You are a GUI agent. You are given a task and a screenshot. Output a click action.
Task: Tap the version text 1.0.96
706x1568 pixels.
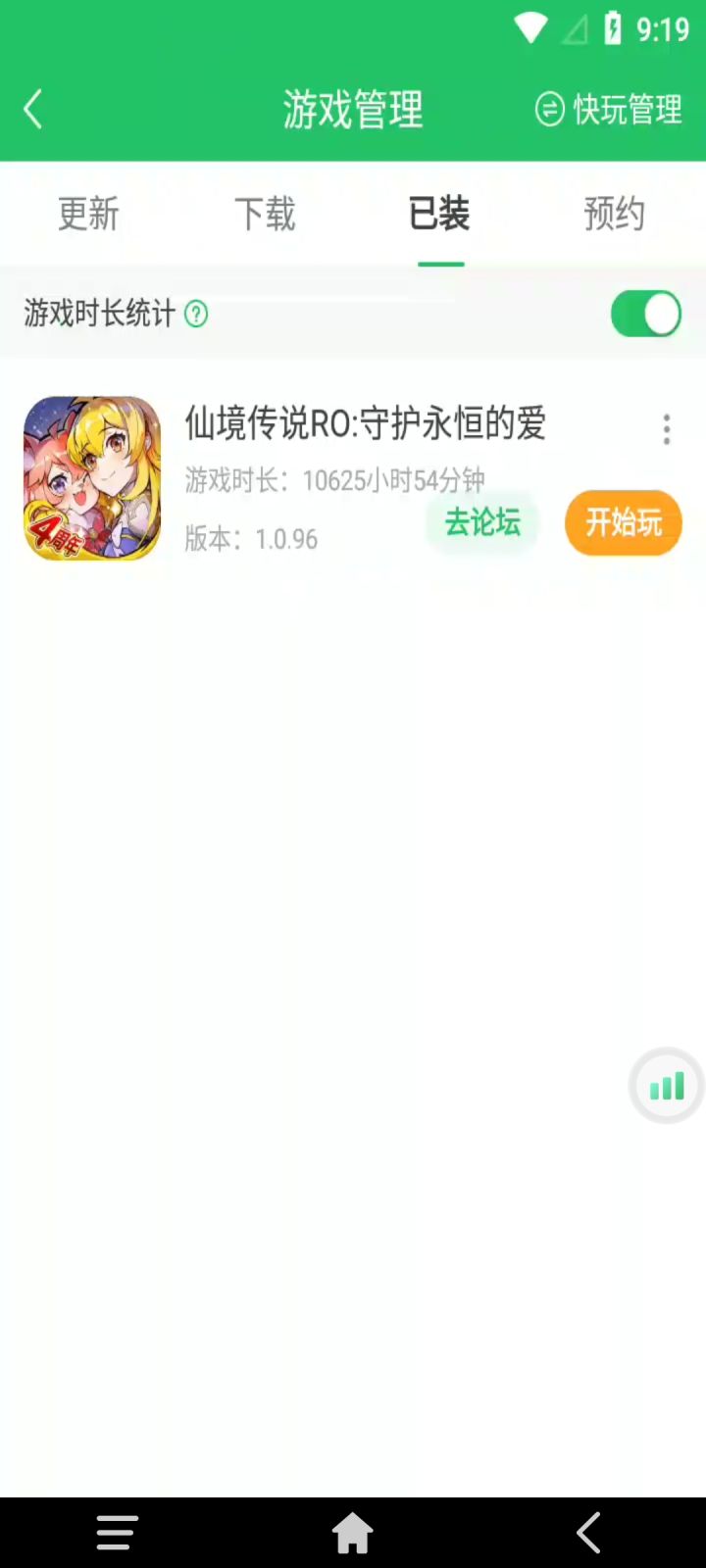tap(251, 539)
